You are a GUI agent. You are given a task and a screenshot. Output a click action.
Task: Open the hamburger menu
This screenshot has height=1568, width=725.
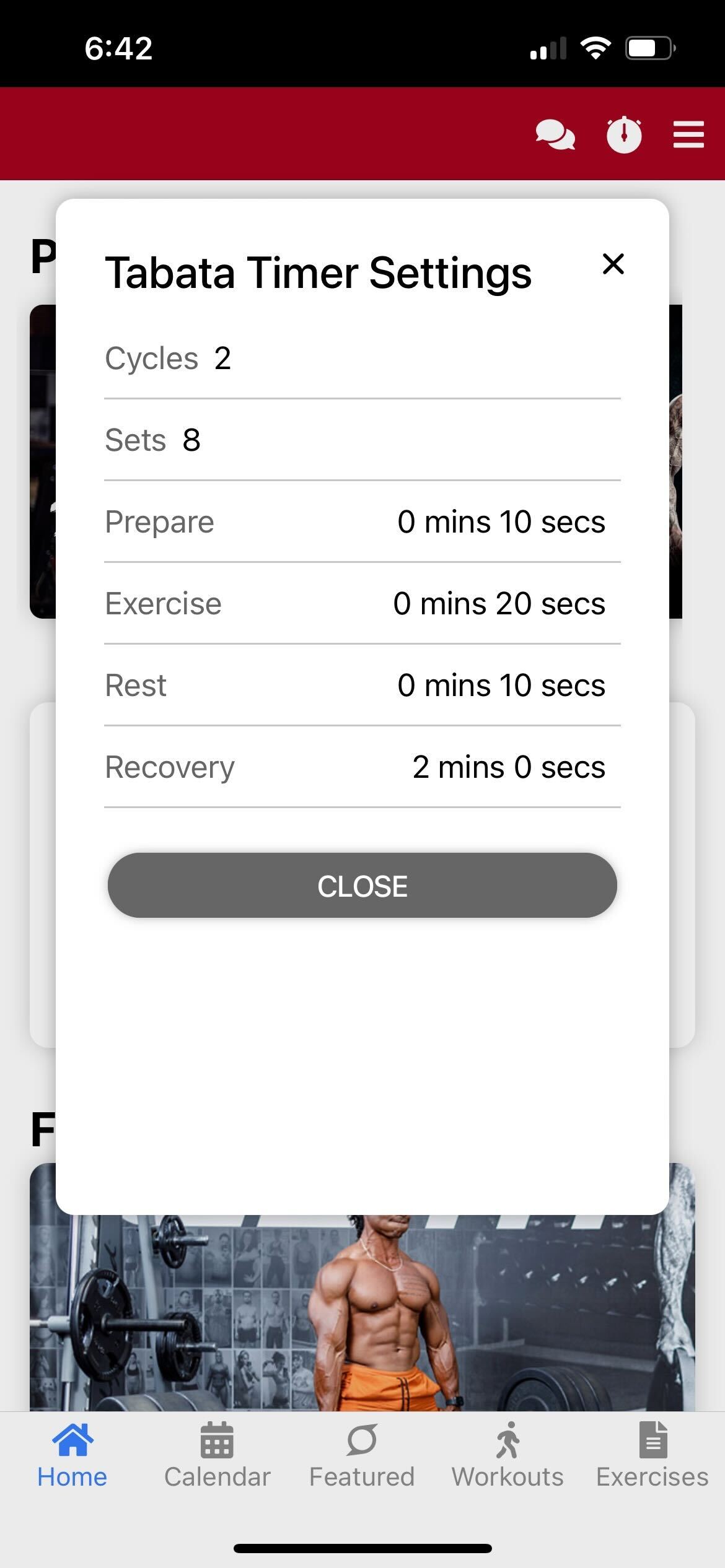coord(688,134)
